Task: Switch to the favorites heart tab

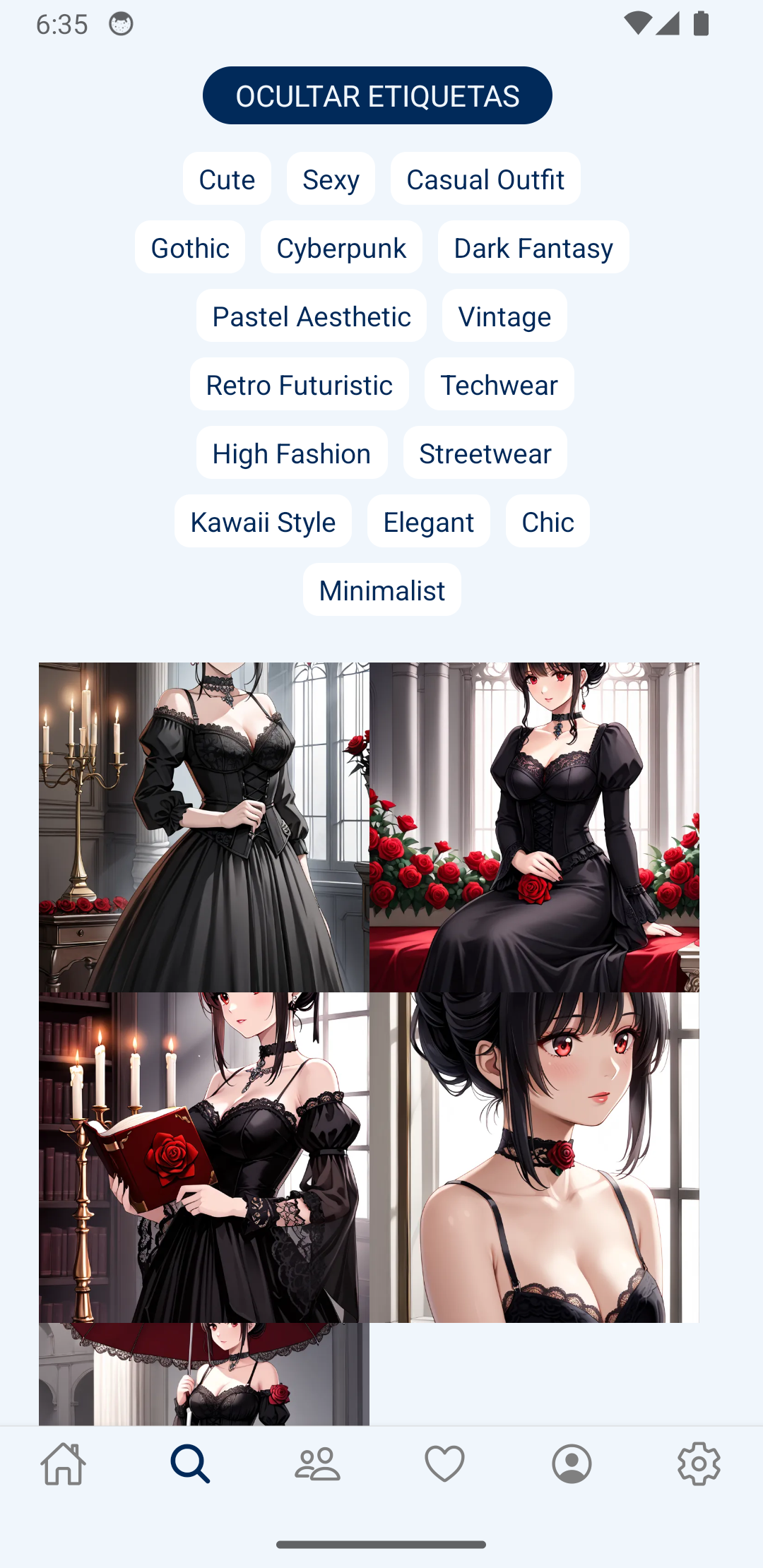Action: coord(444,1463)
